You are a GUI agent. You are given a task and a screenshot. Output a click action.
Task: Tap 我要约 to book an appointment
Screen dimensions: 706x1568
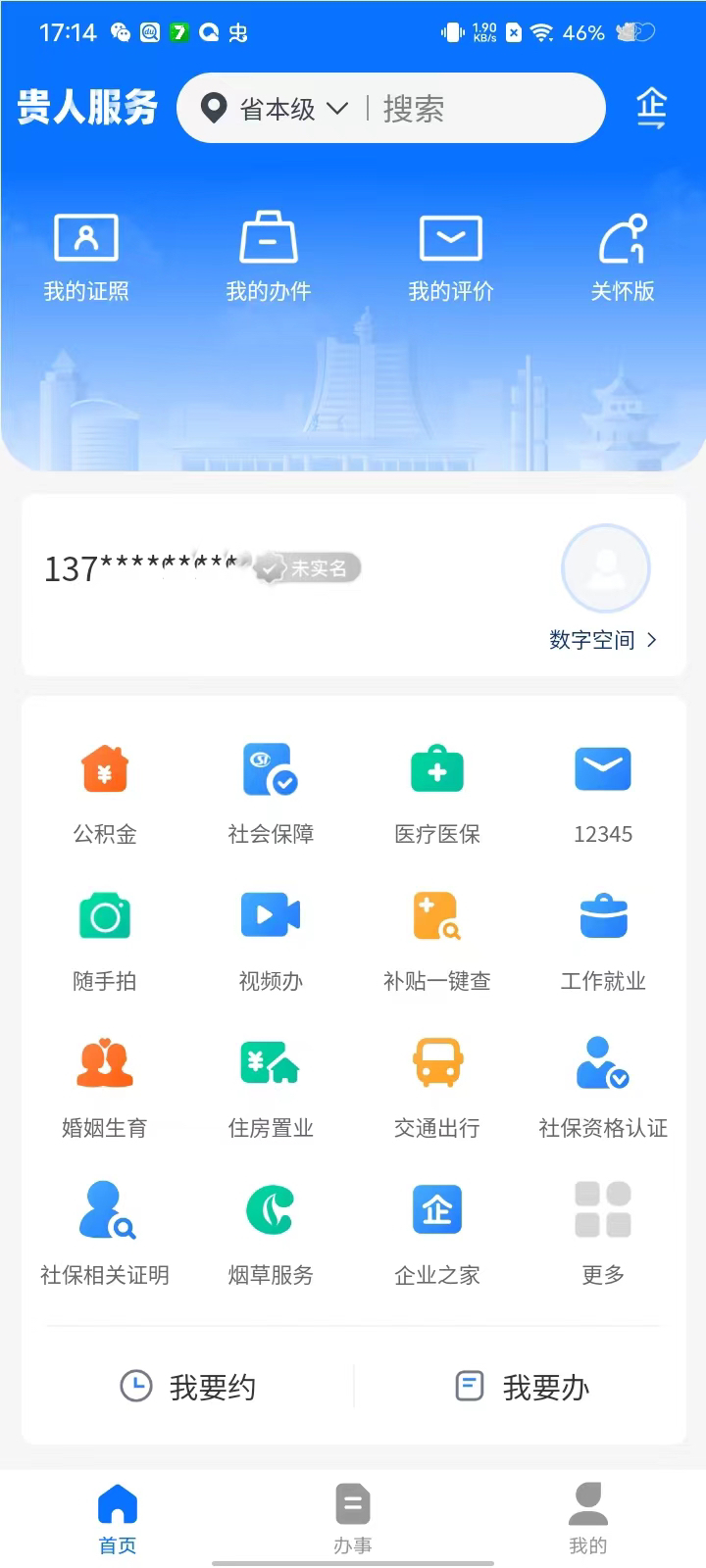[188, 1387]
